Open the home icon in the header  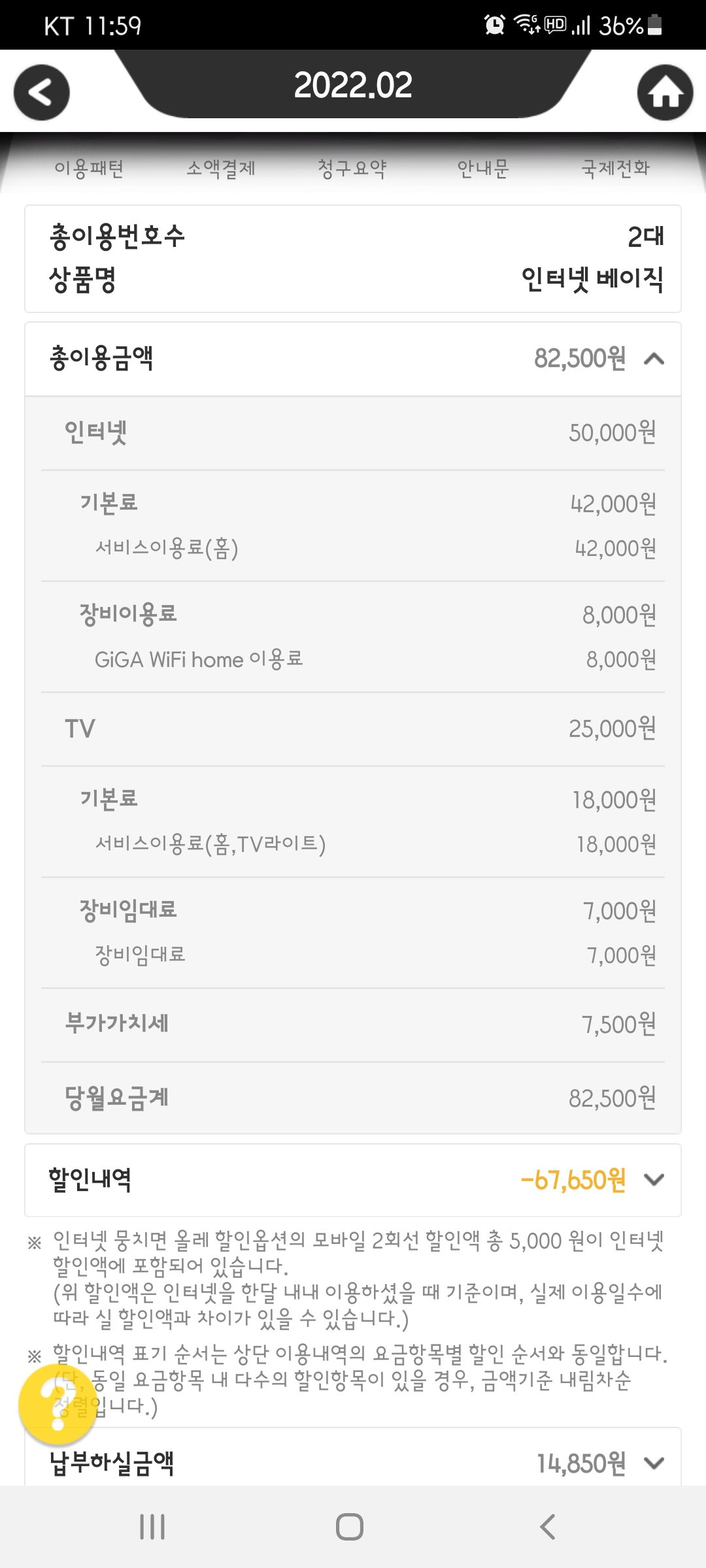665,93
